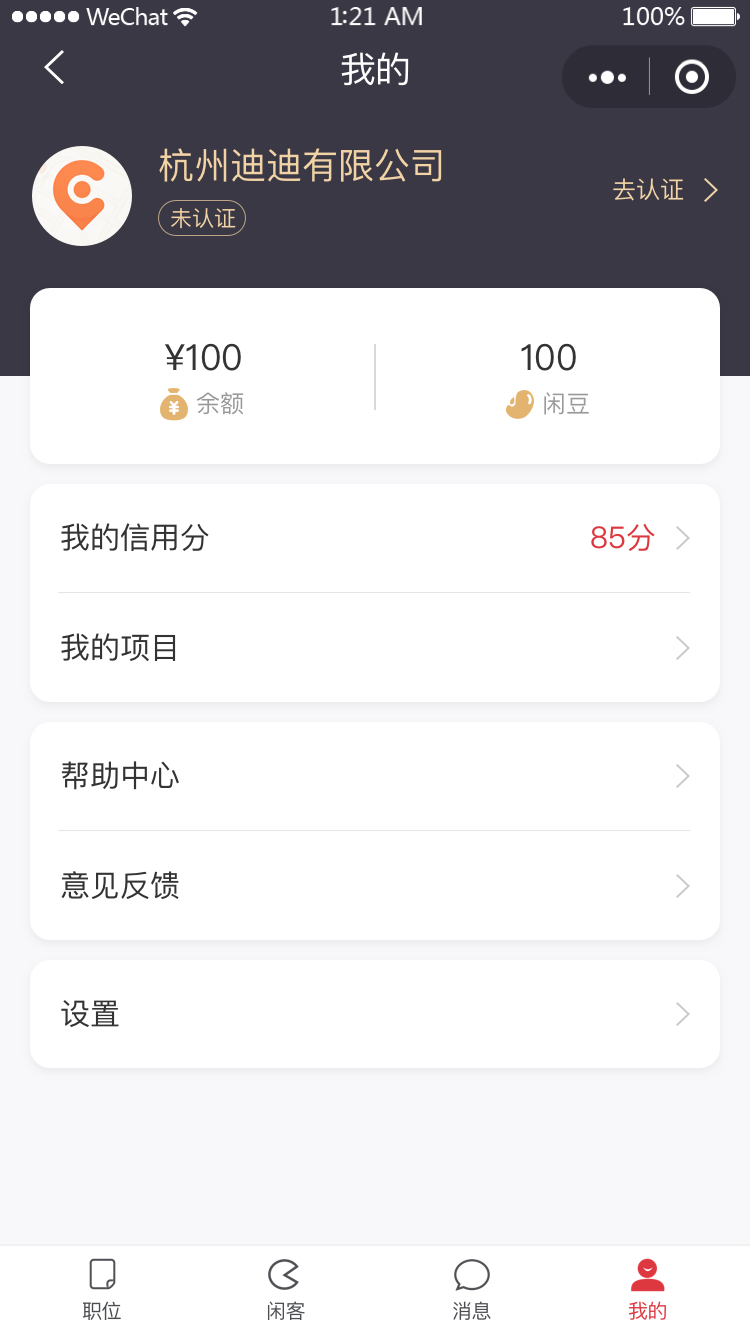The image size is (750, 1334).
Task: Select the 我的 tab
Action: [647, 1290]
